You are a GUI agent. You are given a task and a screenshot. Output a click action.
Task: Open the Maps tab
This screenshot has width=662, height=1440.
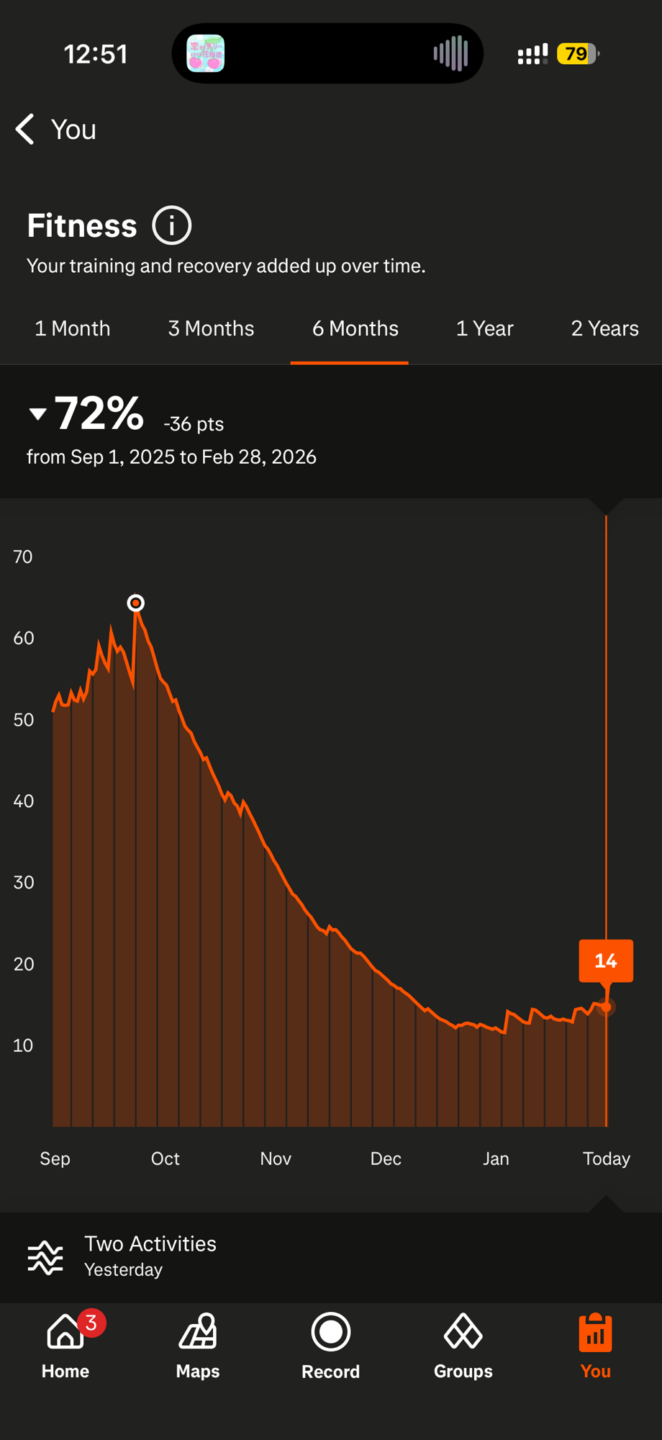pos(198,1347)
